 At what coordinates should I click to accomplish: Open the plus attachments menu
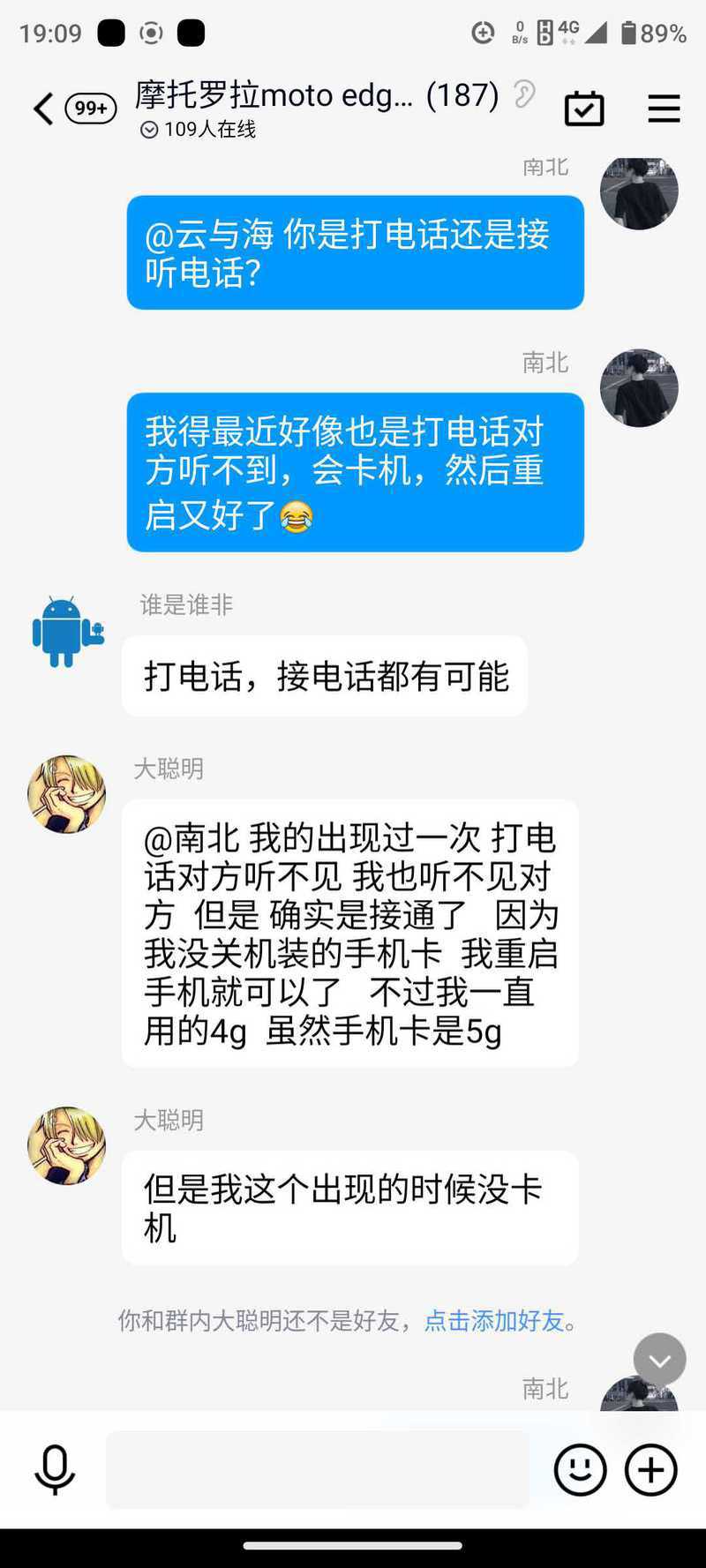[x=651, y=1469]
